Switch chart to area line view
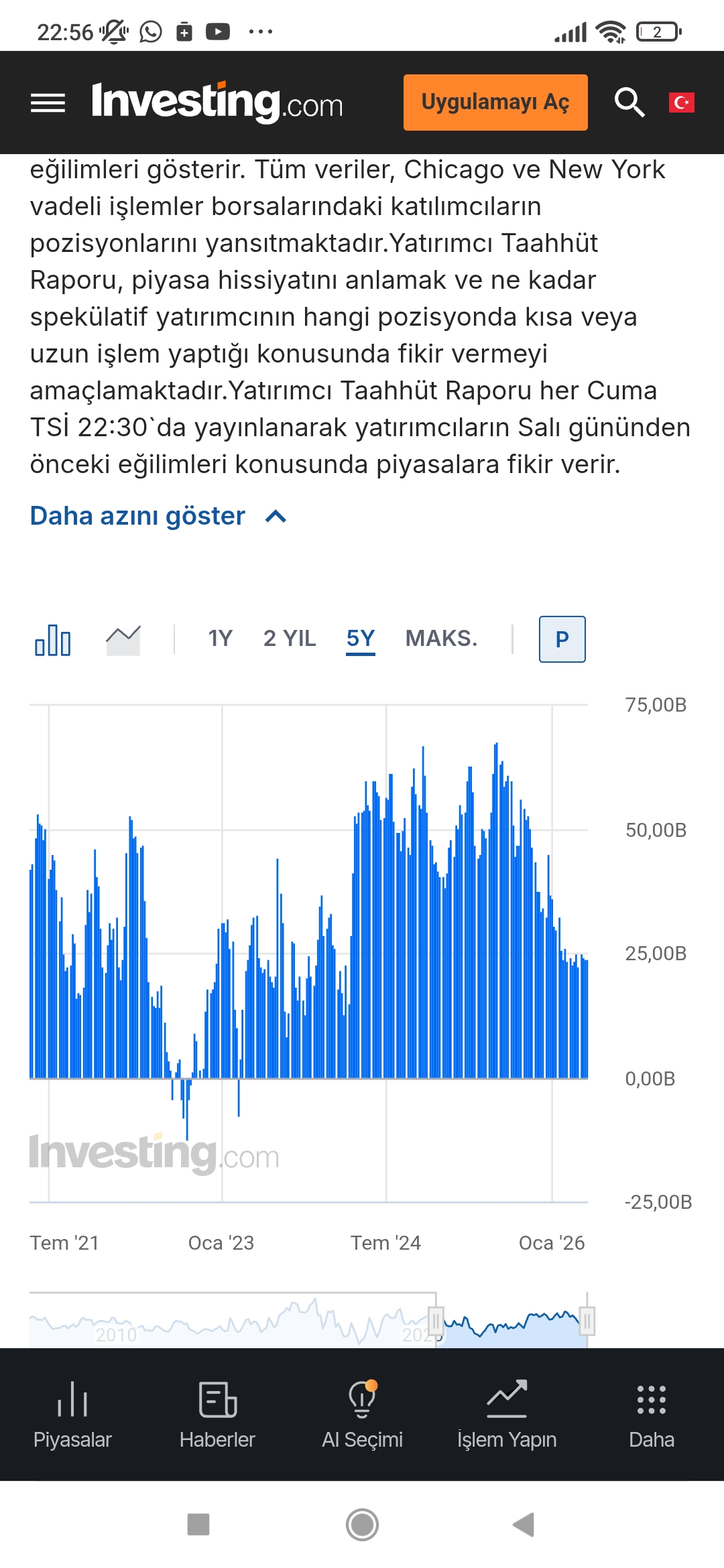Screen dimensions: 724x1568 click(123, 639)
